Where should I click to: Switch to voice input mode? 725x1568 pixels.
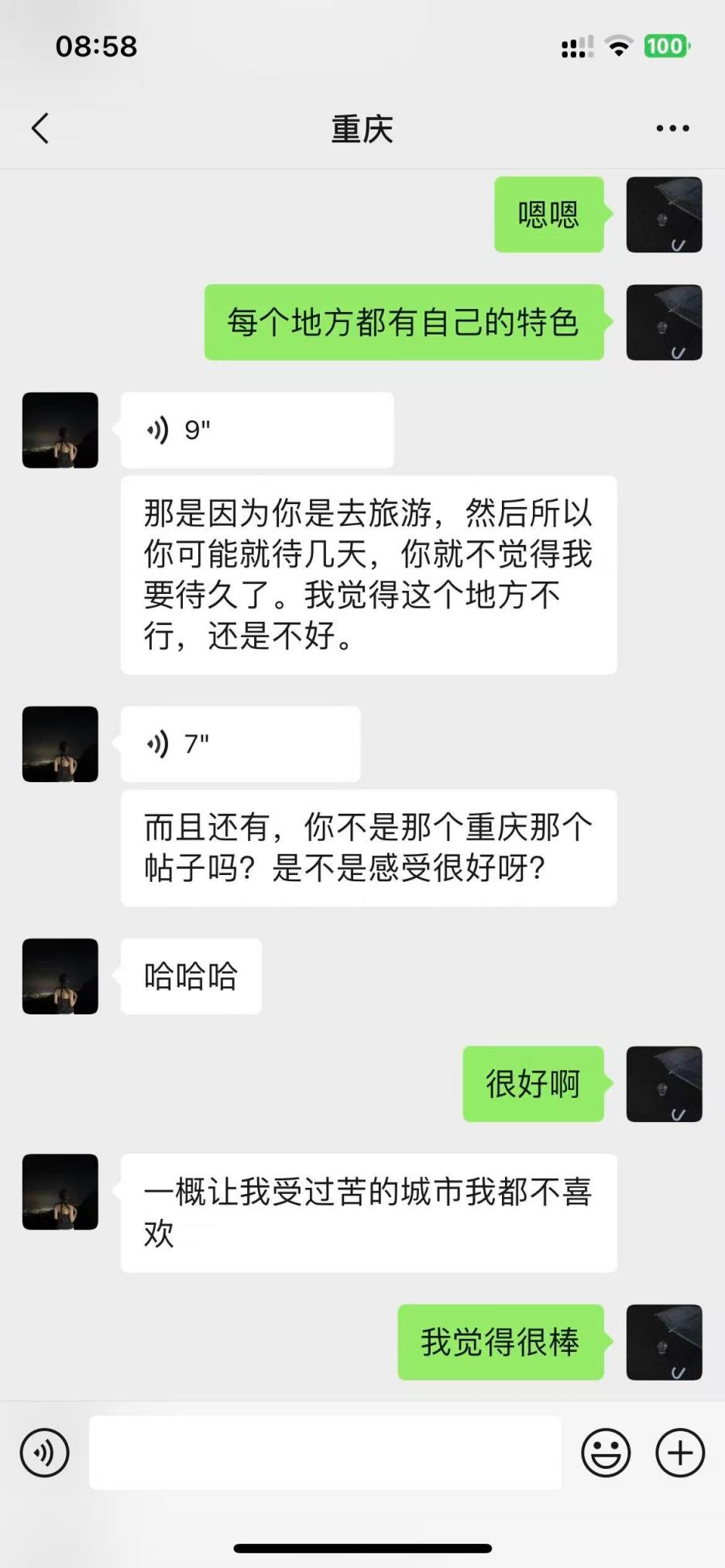45,1453
